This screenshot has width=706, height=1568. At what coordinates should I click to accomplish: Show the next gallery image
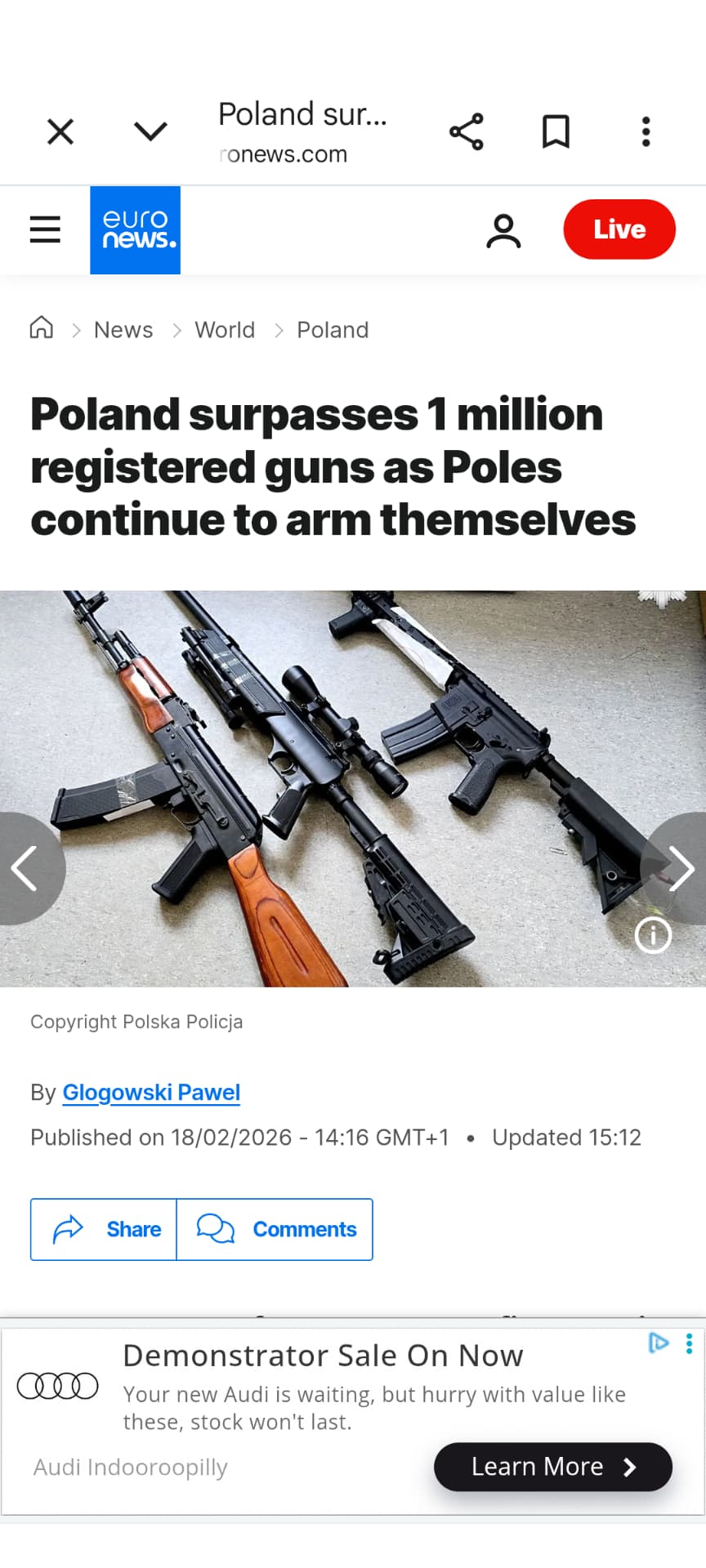[680, 868]
